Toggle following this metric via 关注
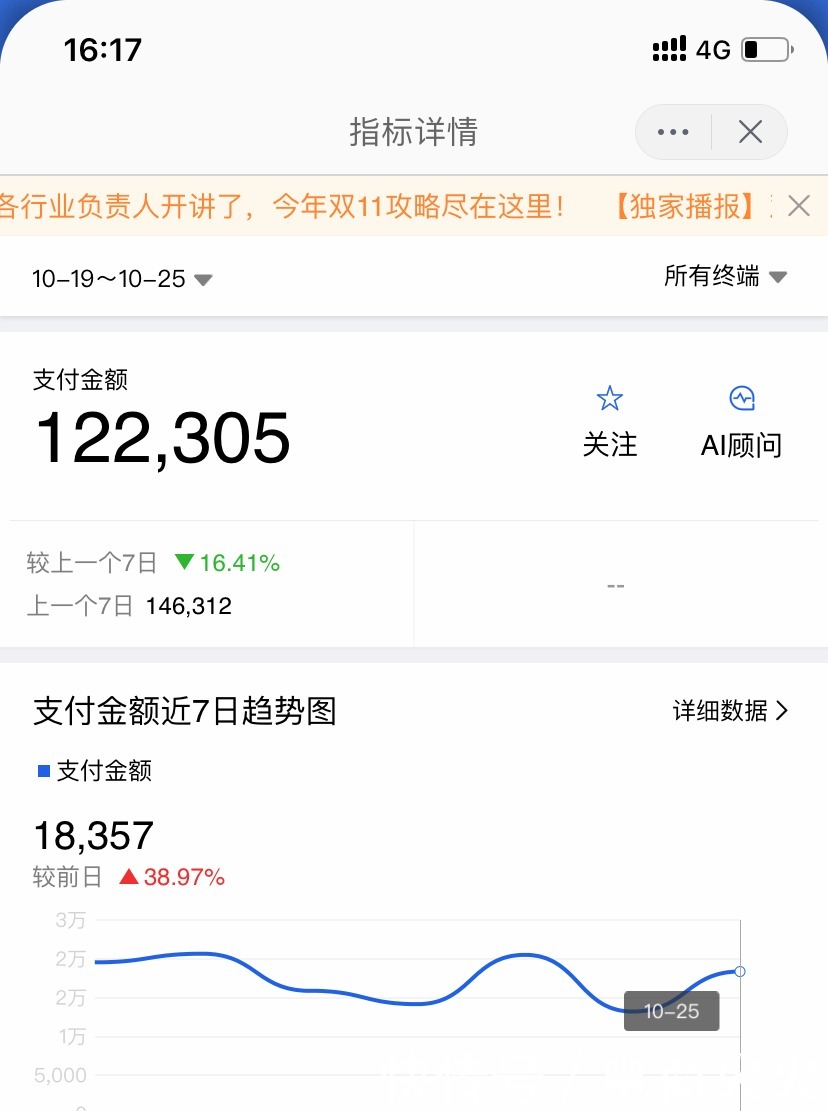 [610, 420]
